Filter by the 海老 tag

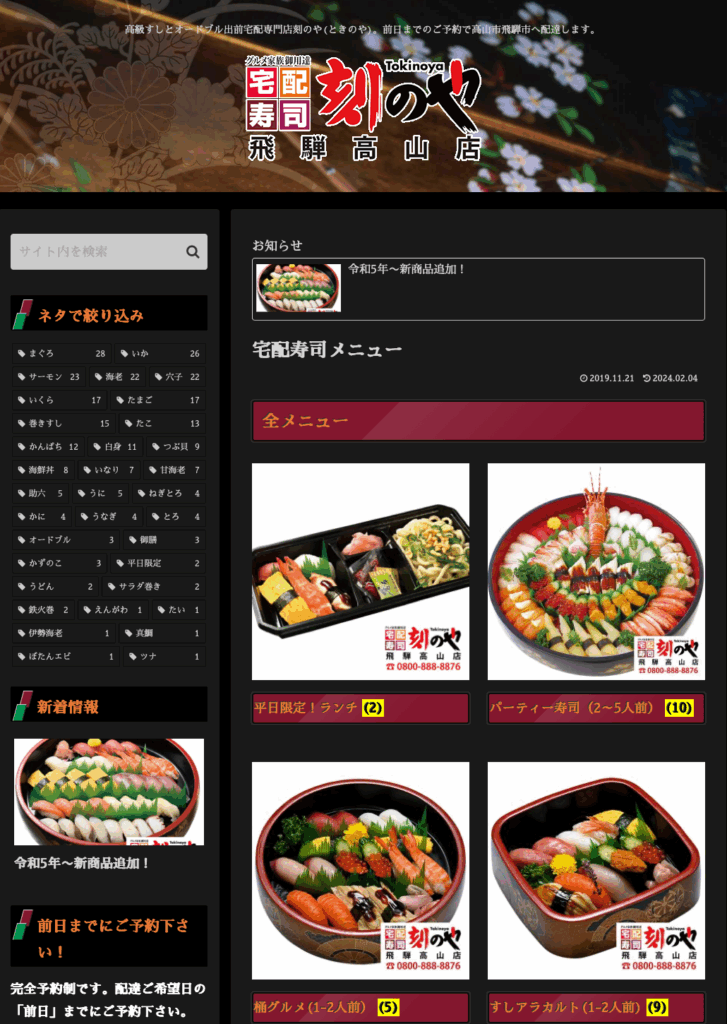[118, 377]
